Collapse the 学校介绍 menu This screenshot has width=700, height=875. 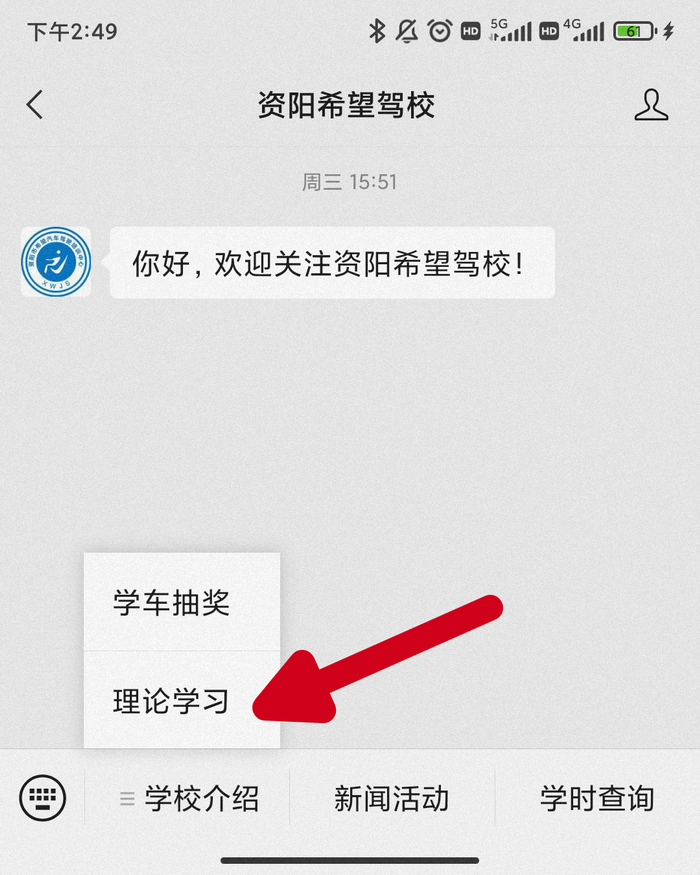point(190,798)
